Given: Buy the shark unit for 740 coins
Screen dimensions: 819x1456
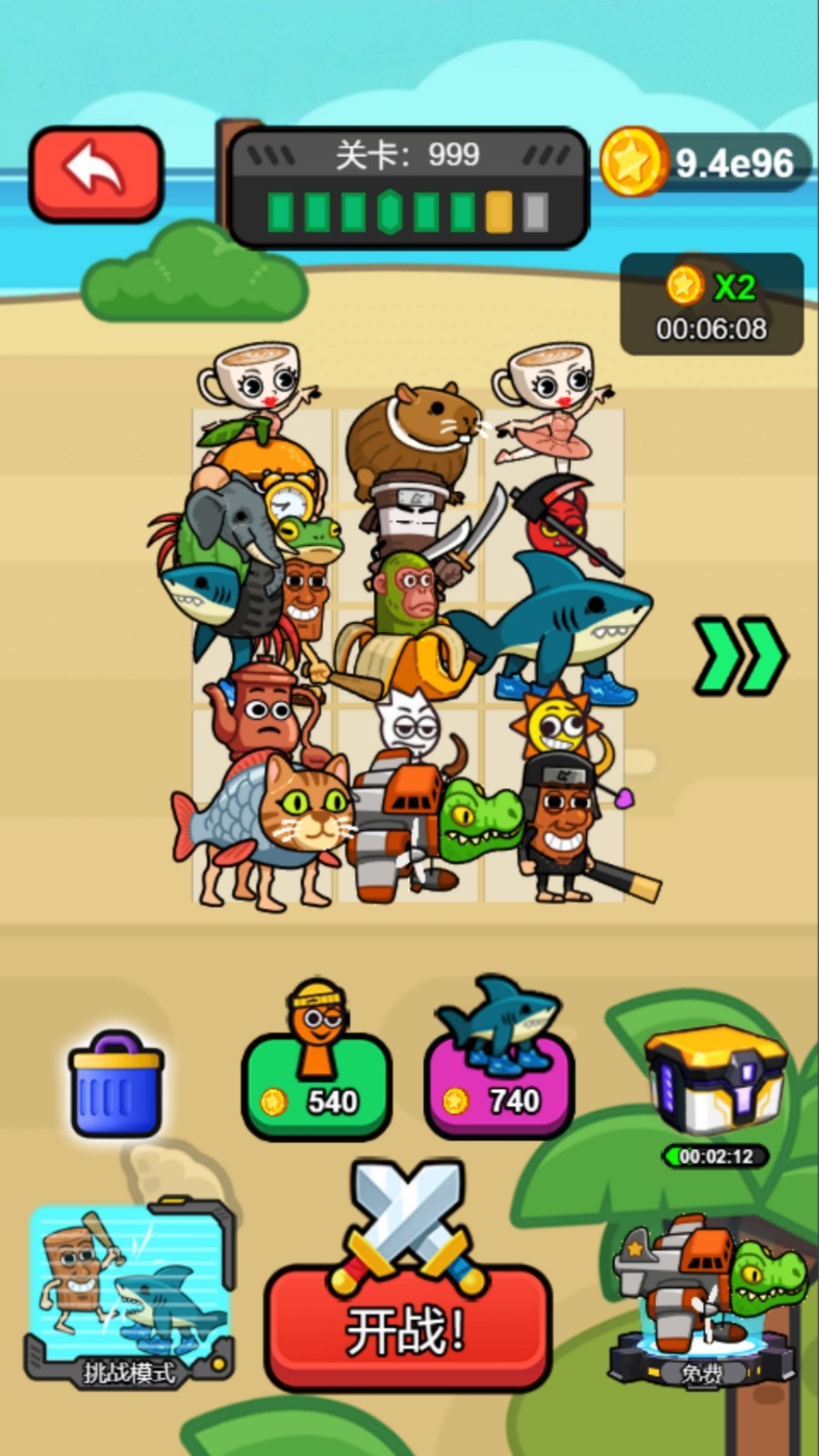Looking at the screenshot, I should click(499, 1085).
